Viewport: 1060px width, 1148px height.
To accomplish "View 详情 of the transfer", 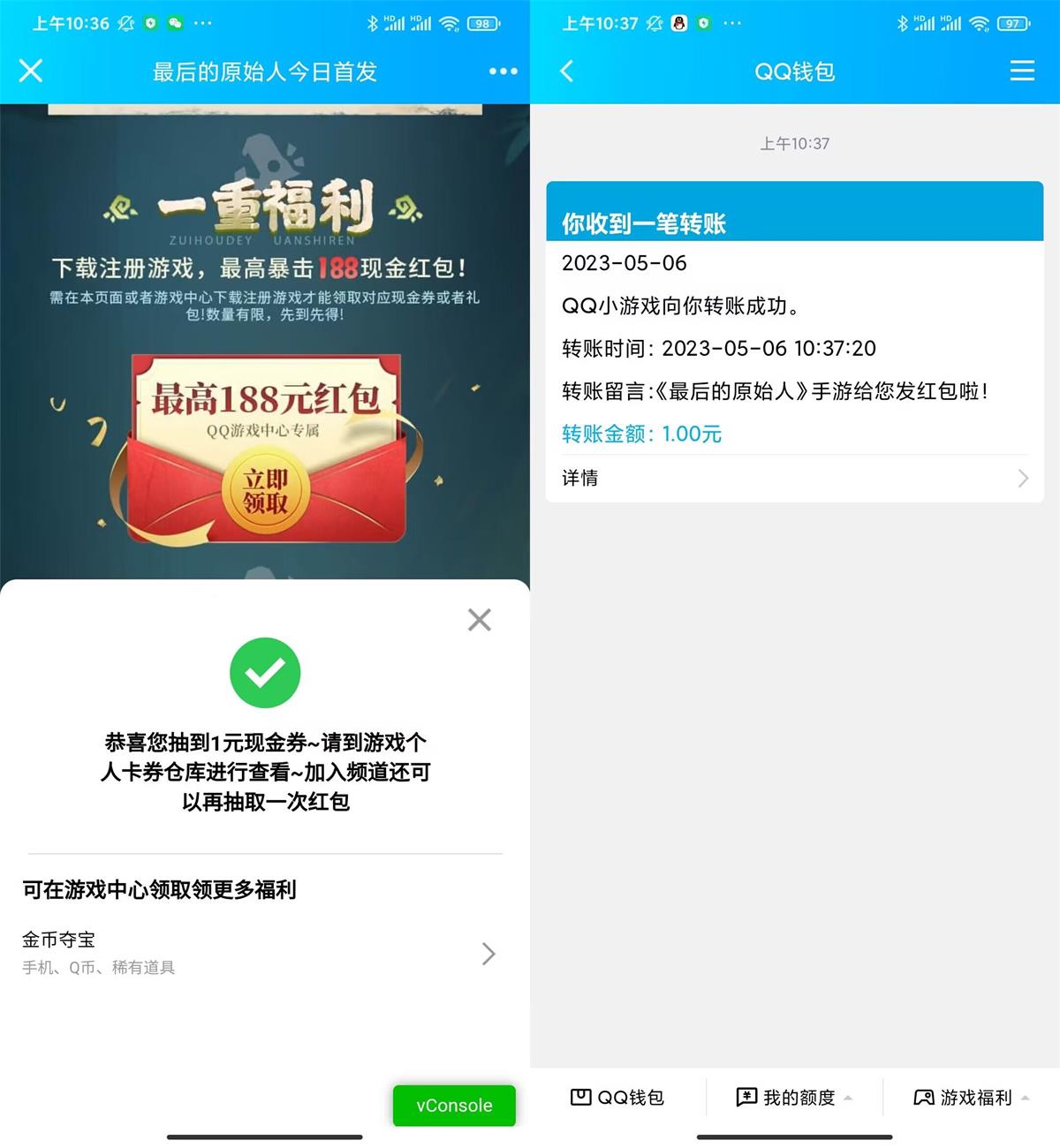I will [x=794, y=478].
